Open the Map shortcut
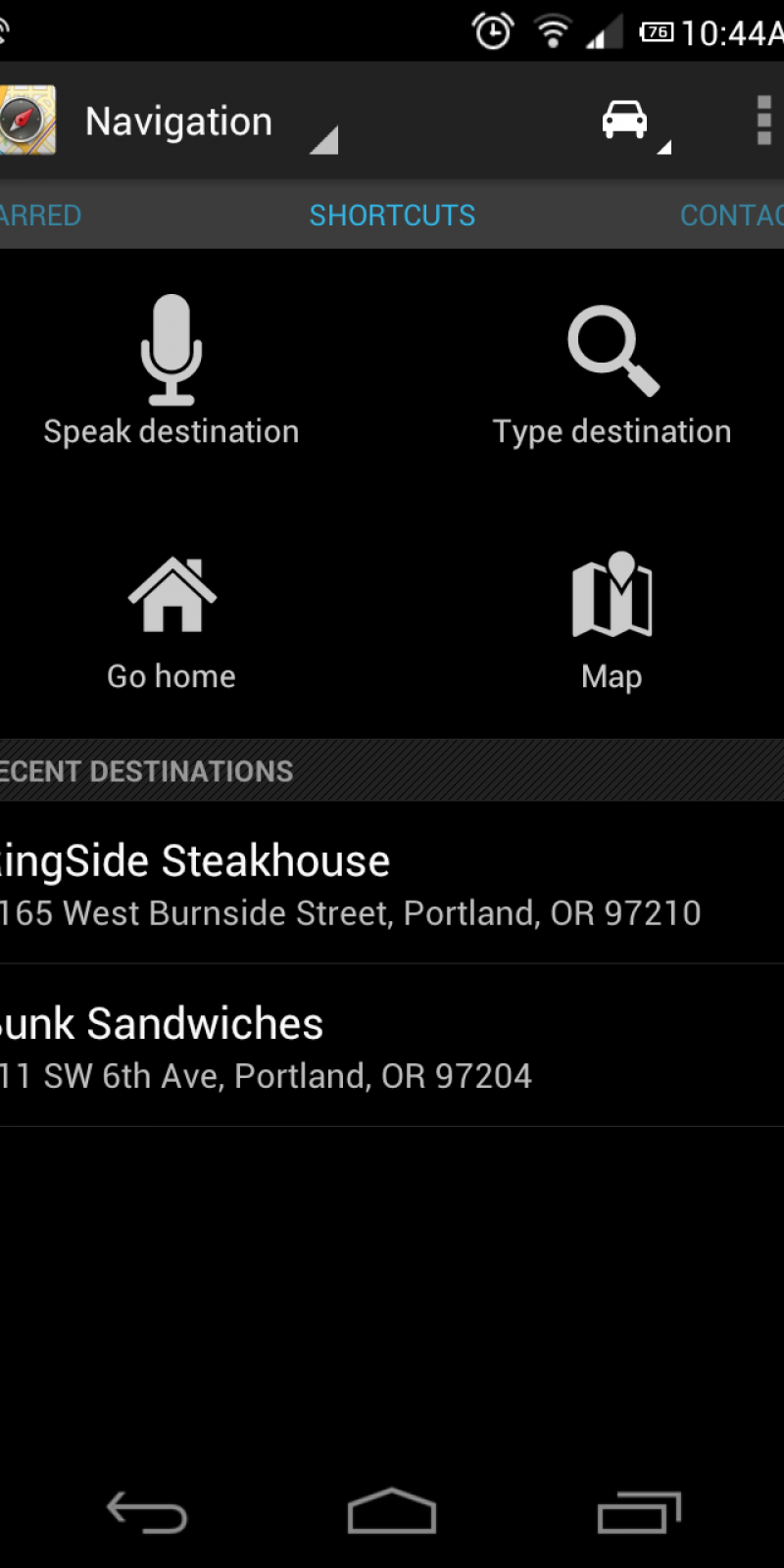Viewport: 784px width, 1568px height. pyautogui.click(x=612, y=619)
